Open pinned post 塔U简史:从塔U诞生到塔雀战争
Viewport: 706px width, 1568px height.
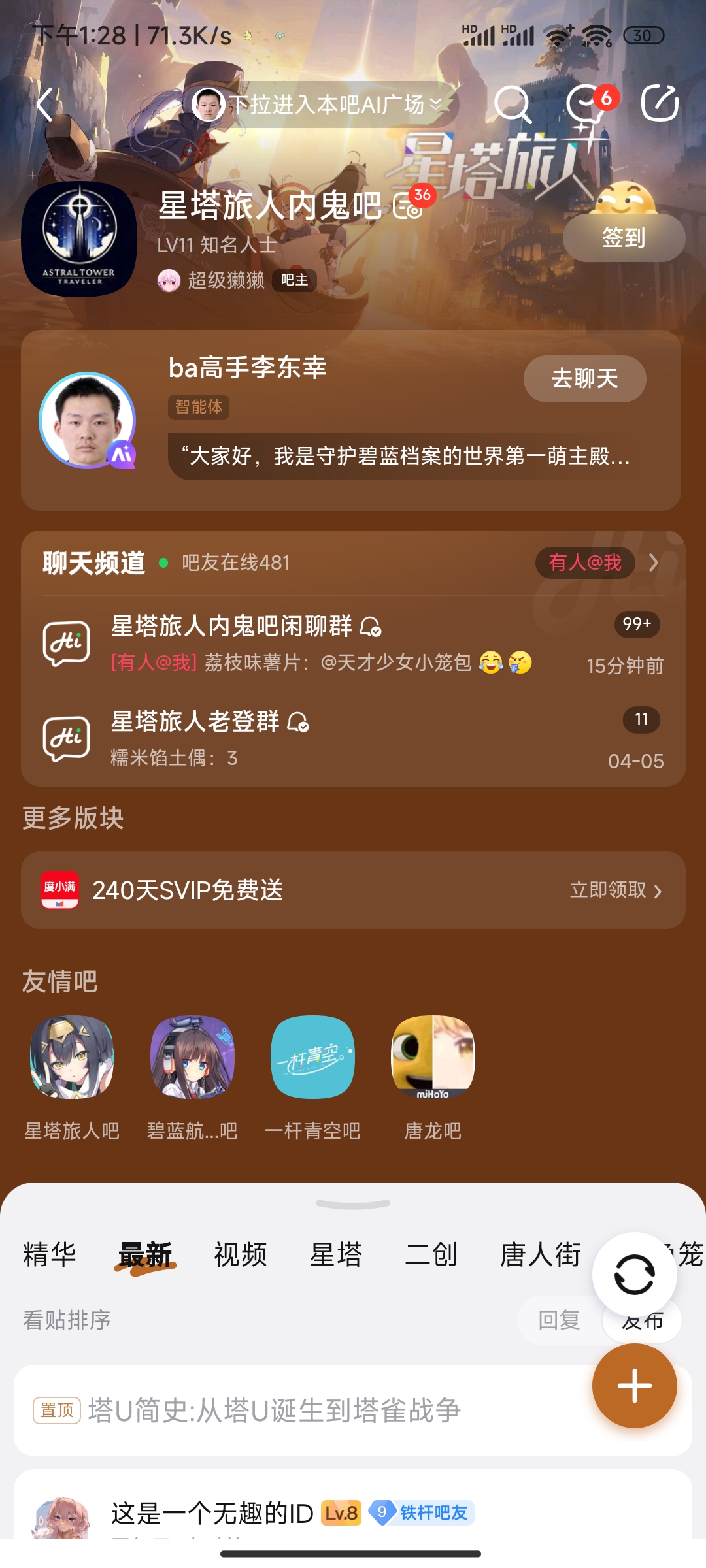pos(275,1411)
